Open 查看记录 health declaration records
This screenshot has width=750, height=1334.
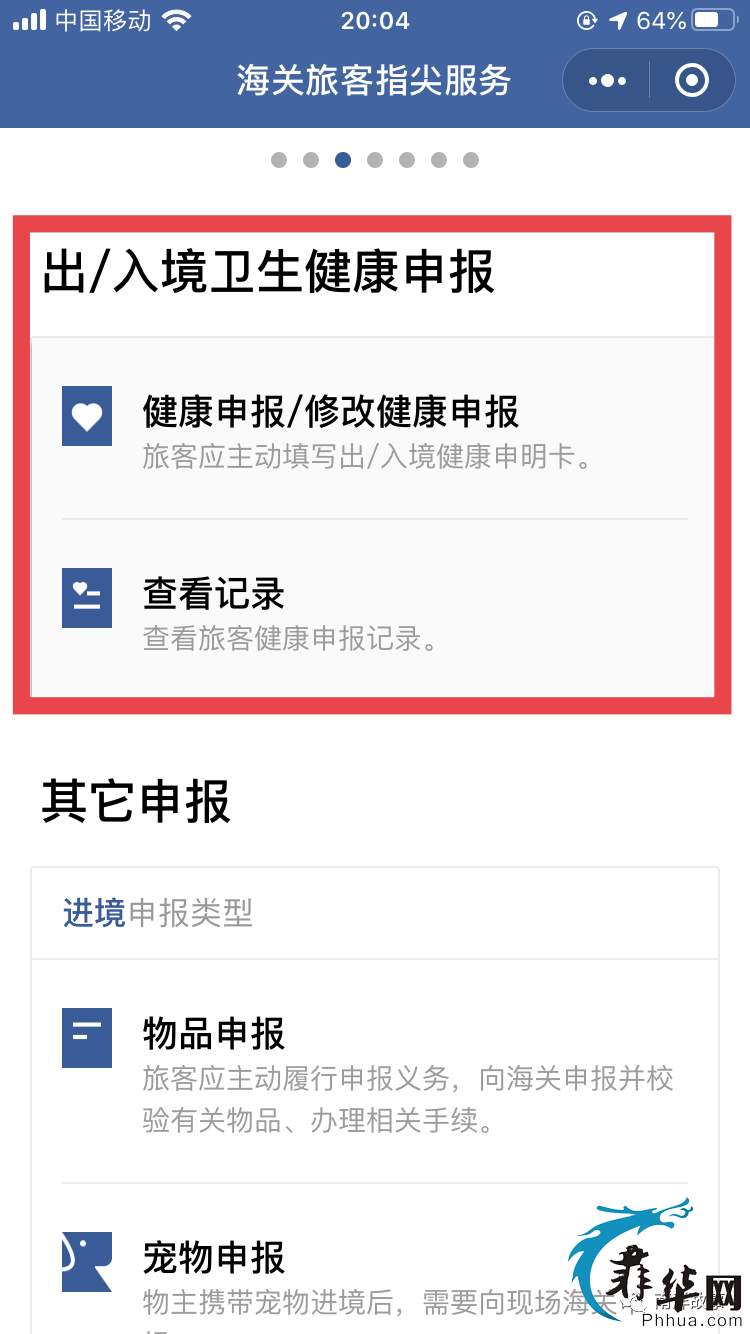(374, 608)
